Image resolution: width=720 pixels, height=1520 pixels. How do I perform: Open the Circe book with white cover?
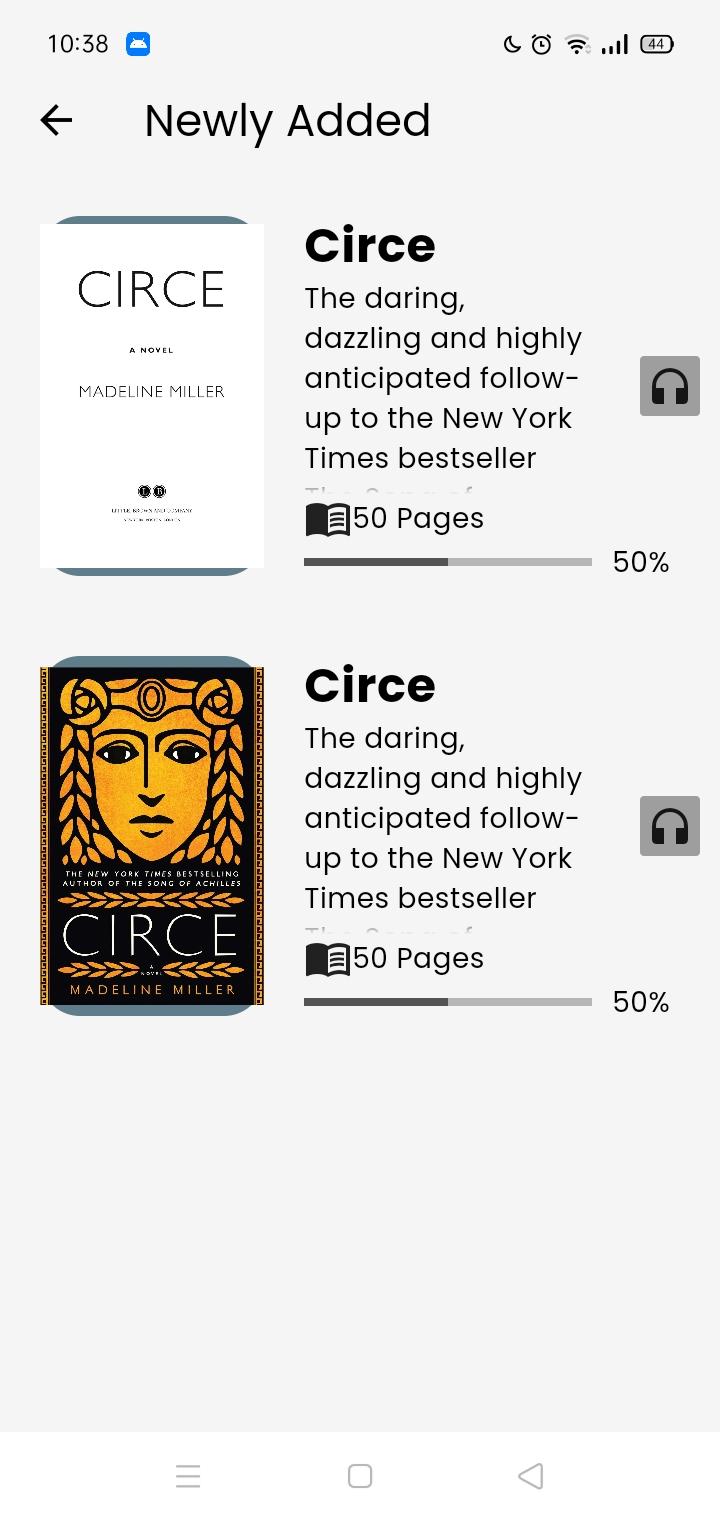point(152,396)
